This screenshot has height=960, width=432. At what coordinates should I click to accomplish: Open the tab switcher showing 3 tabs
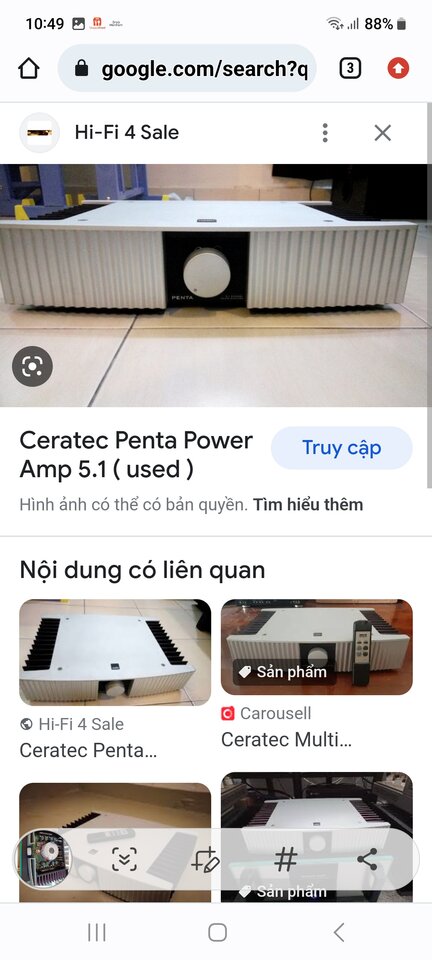tap(350, 69)
